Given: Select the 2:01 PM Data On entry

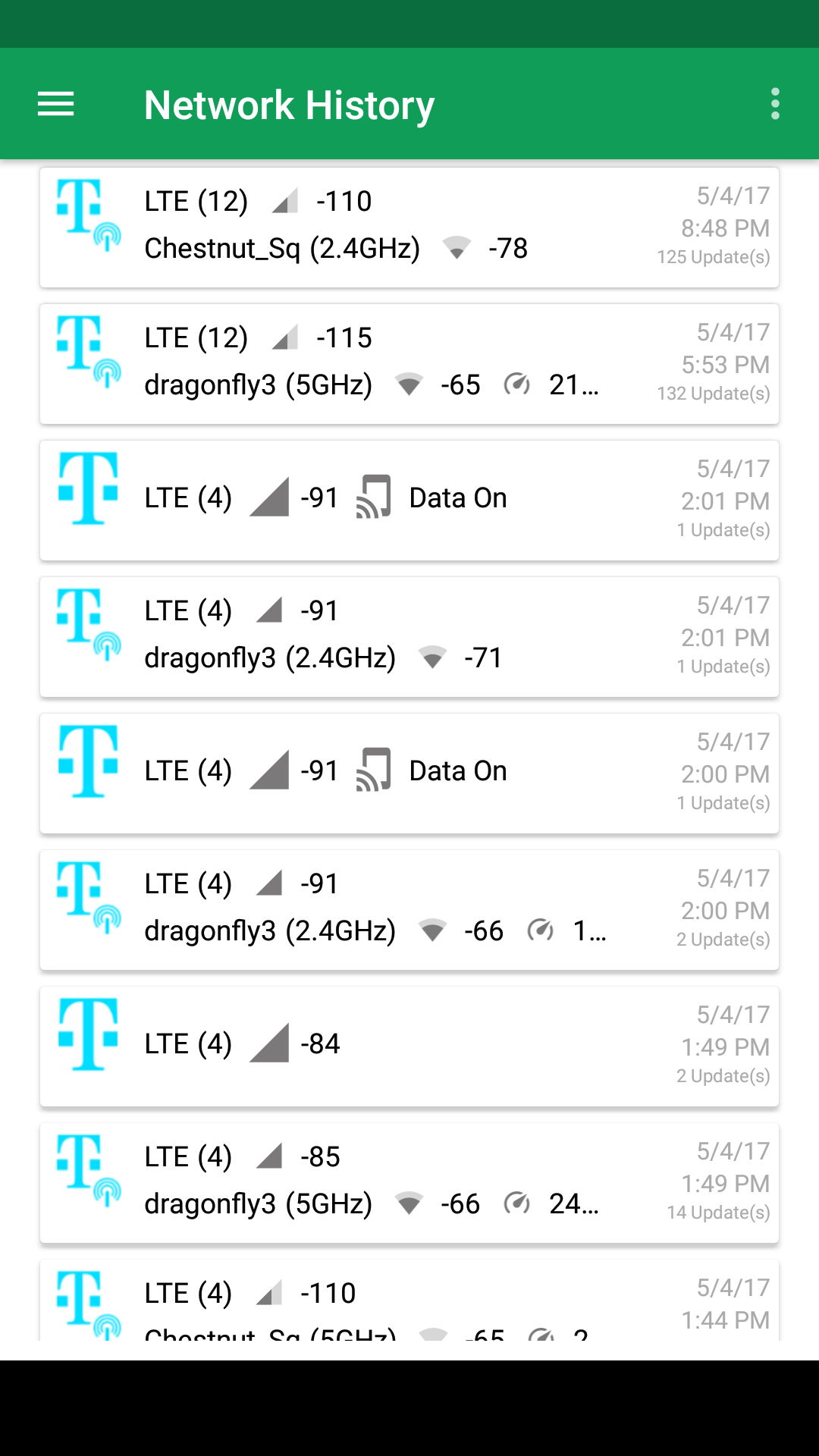Looking at the screenshot, I should coord(409,500).
